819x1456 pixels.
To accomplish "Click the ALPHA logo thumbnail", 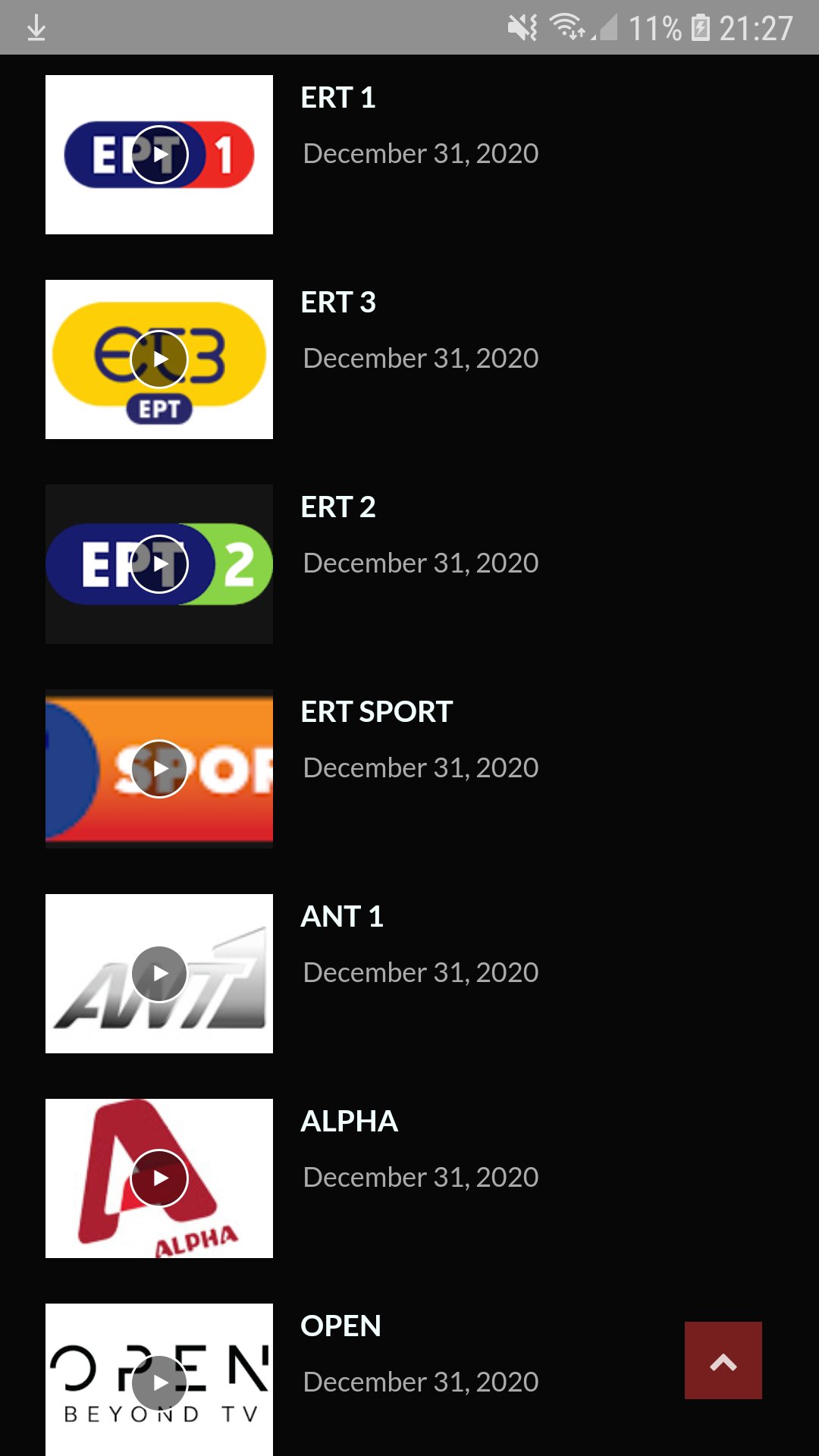I will (159, 1177).
